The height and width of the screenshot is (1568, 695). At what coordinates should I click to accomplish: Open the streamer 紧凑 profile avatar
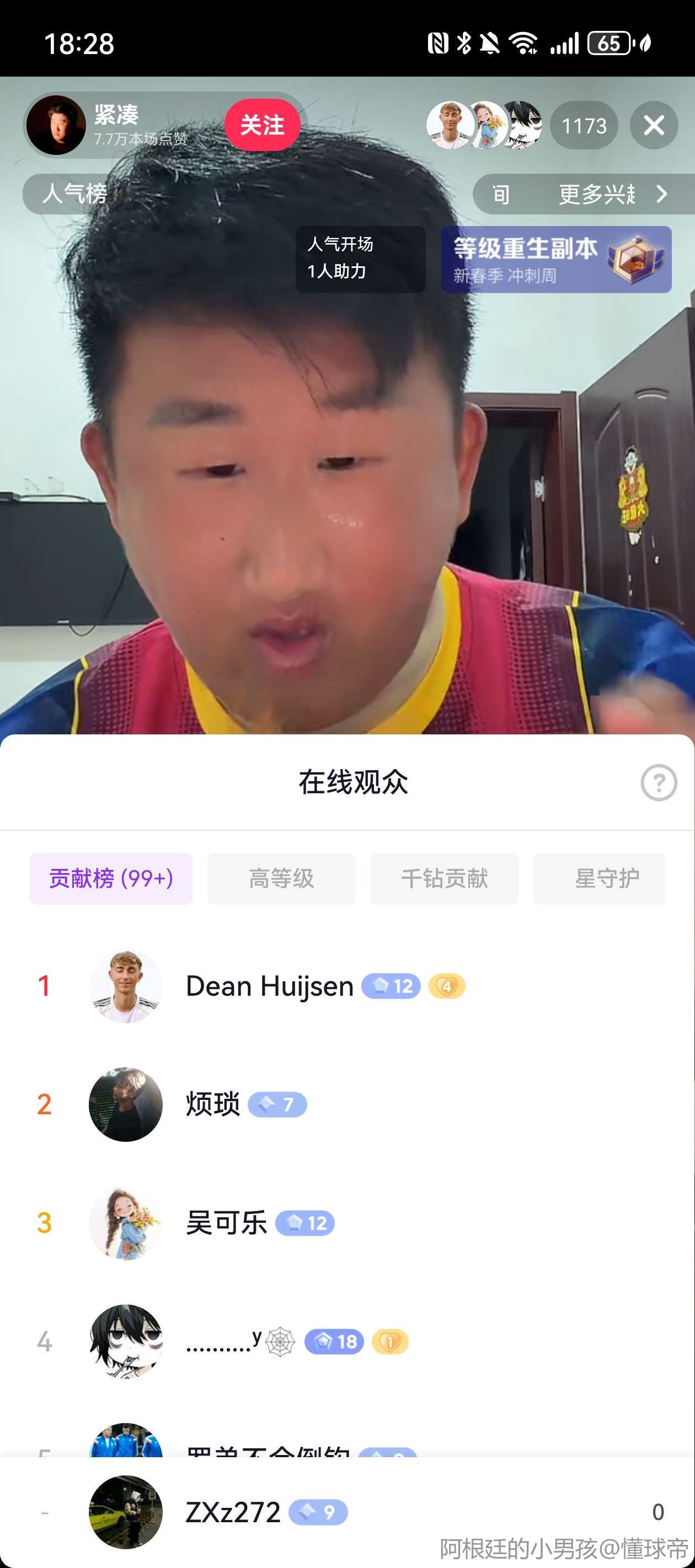click(x=56, y=125)
